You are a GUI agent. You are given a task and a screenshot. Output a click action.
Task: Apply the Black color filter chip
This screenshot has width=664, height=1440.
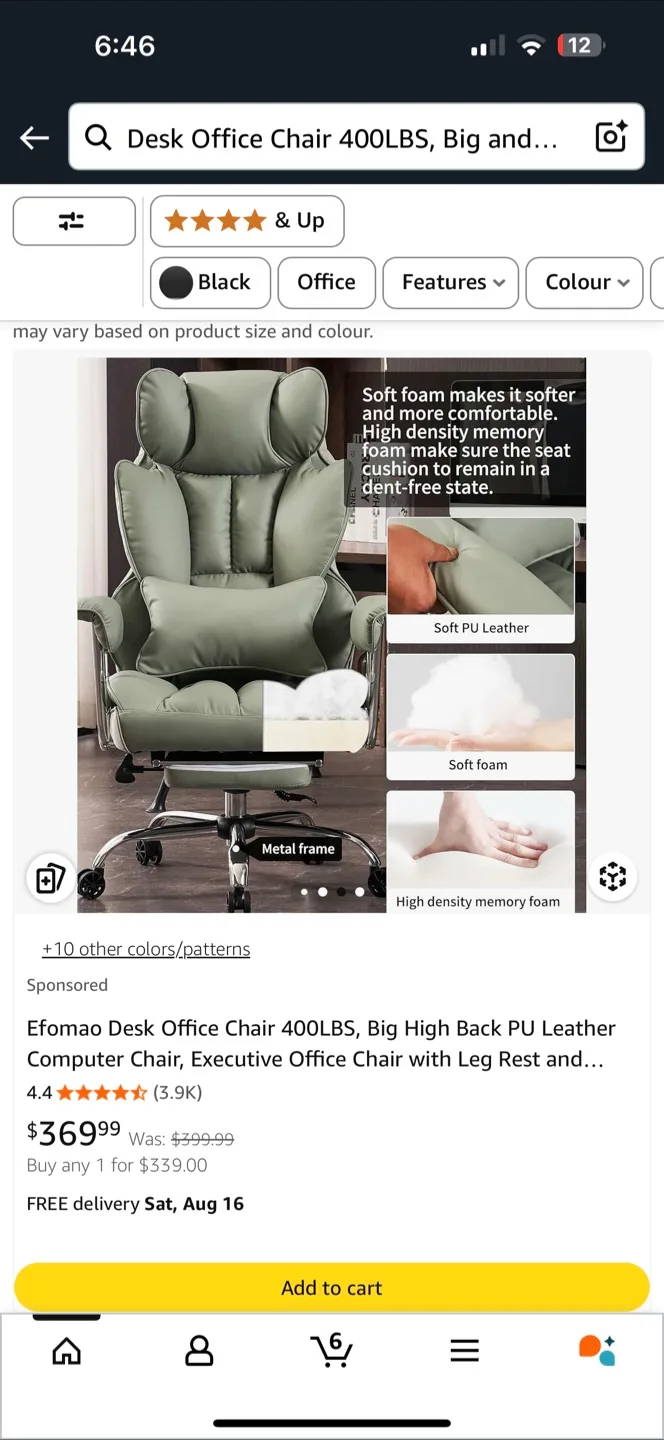[x=210, y=283]
